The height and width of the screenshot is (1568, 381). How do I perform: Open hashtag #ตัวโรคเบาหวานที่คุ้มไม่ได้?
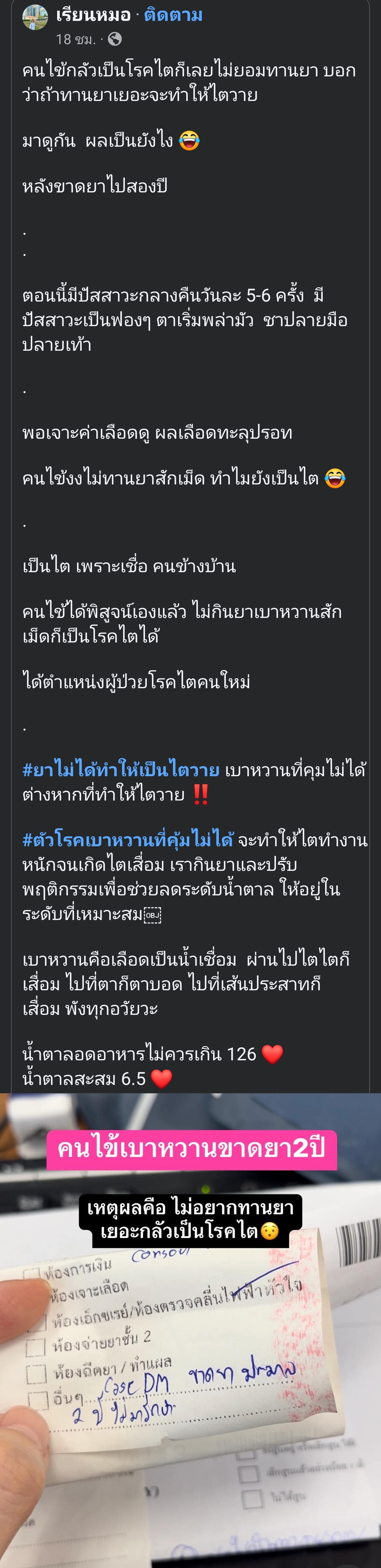128,840
